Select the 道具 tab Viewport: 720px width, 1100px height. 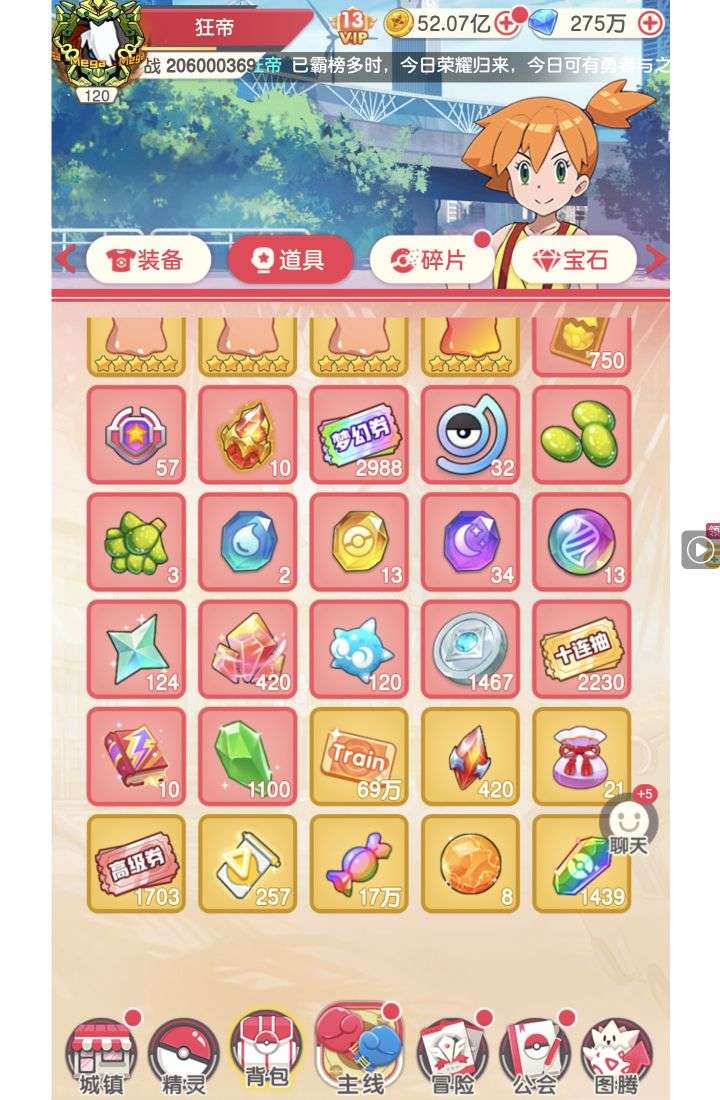click(290, 260)
